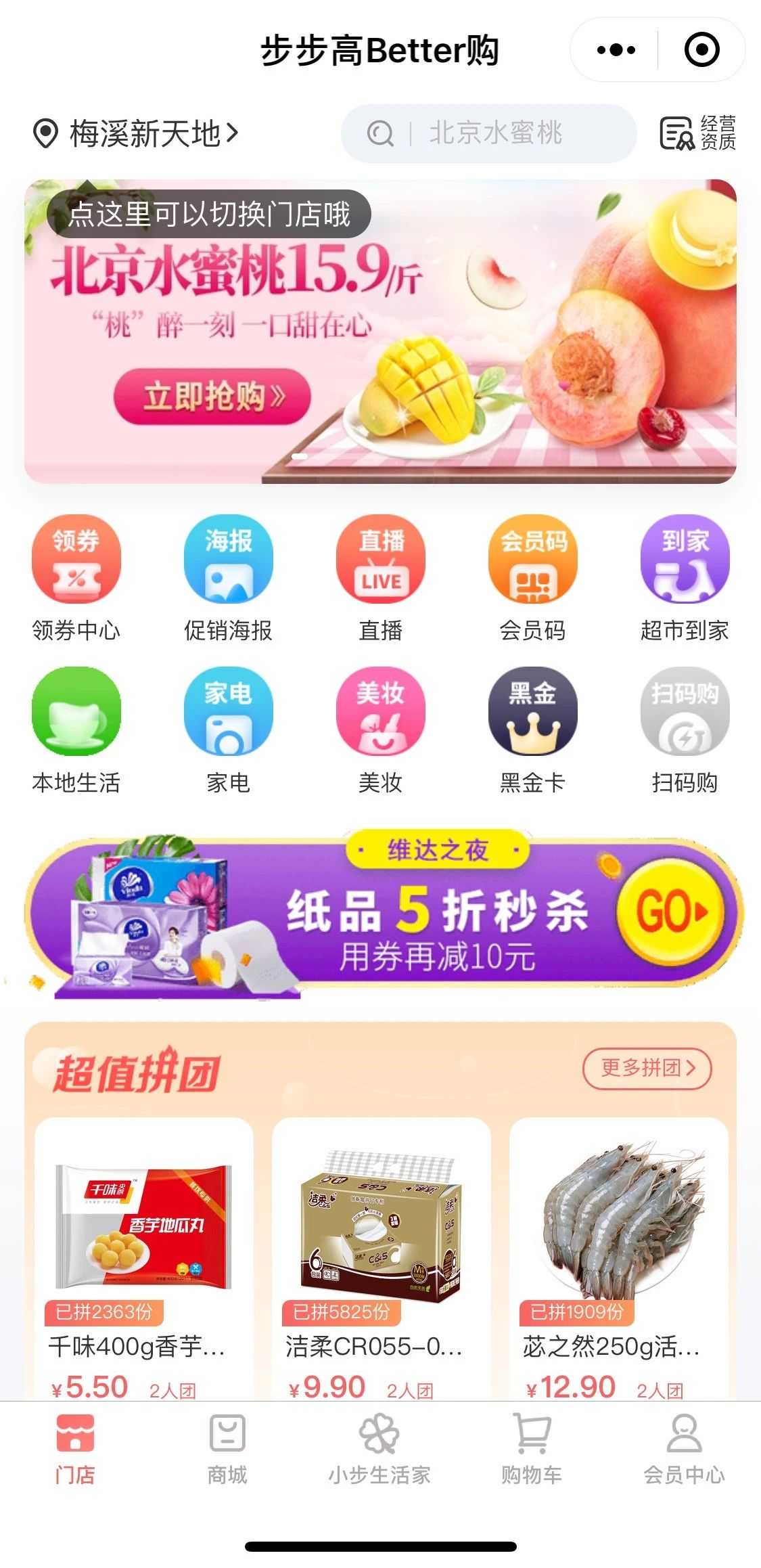
Task: Open the 直播 LIVE streaming icon
Action: 380,579
